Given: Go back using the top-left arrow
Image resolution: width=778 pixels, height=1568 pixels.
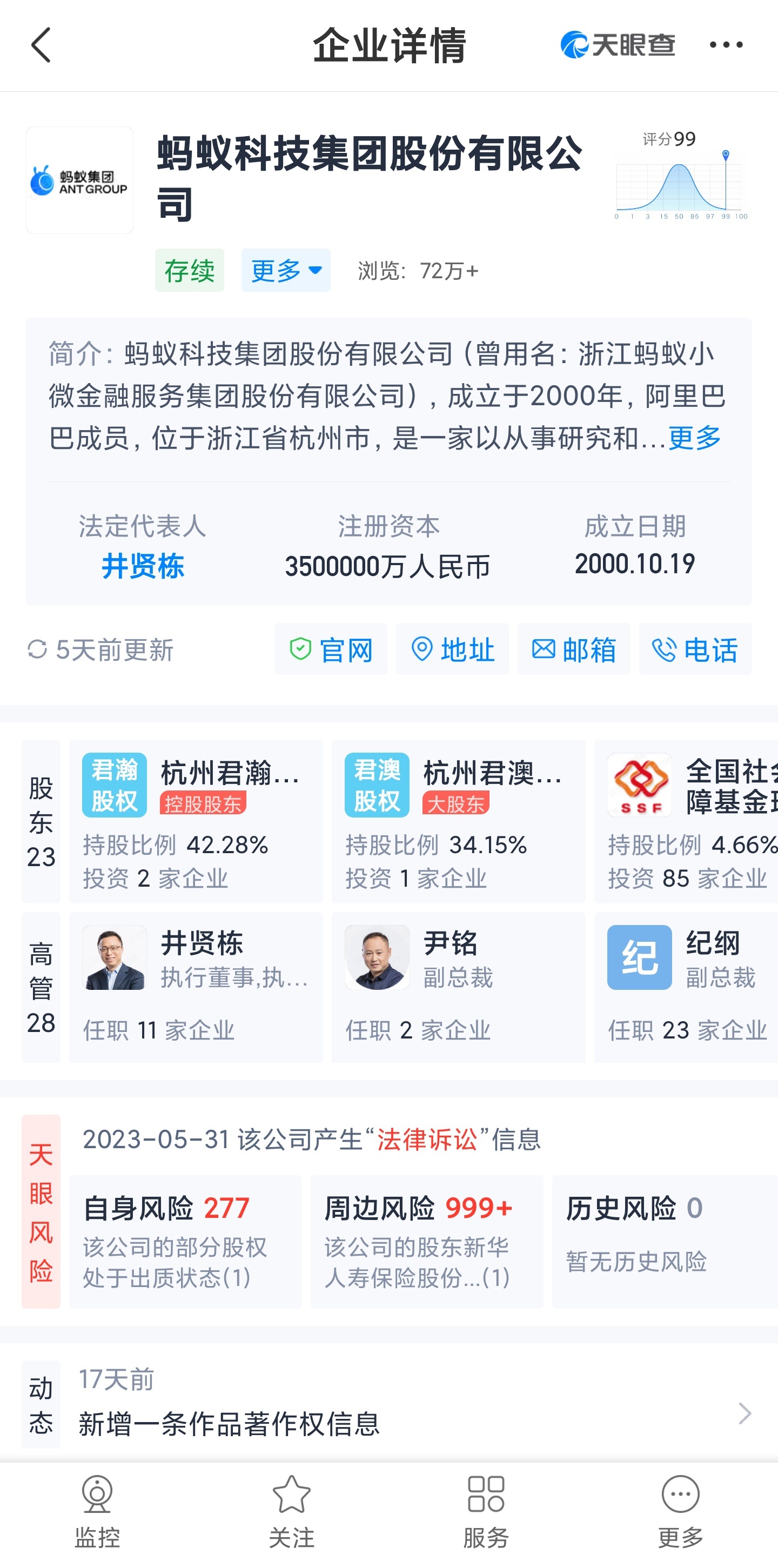Looking at the screenshot, I should click(x=41, y=45).
